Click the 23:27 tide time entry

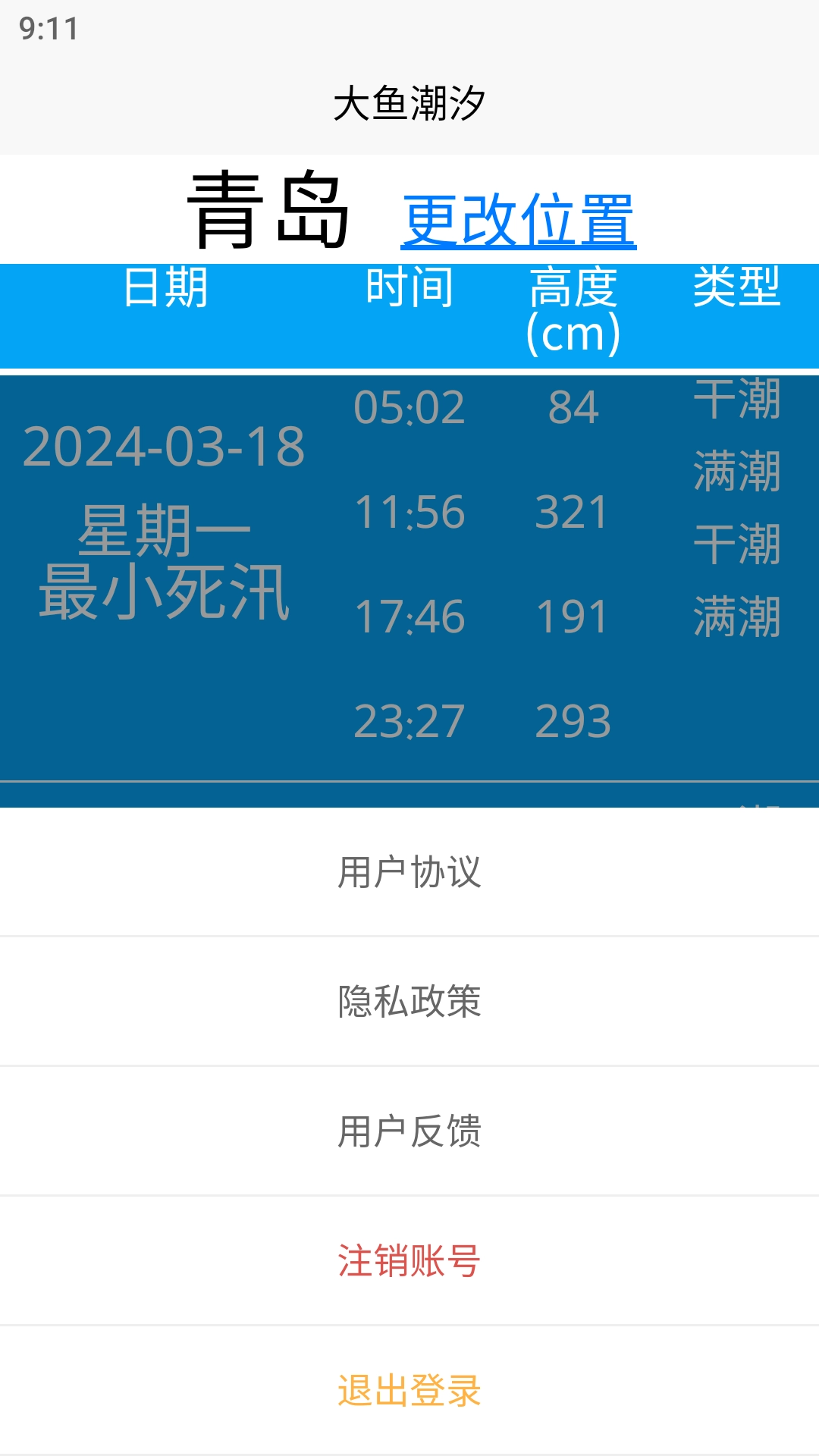pyautogui.click(x=409, y=723)
